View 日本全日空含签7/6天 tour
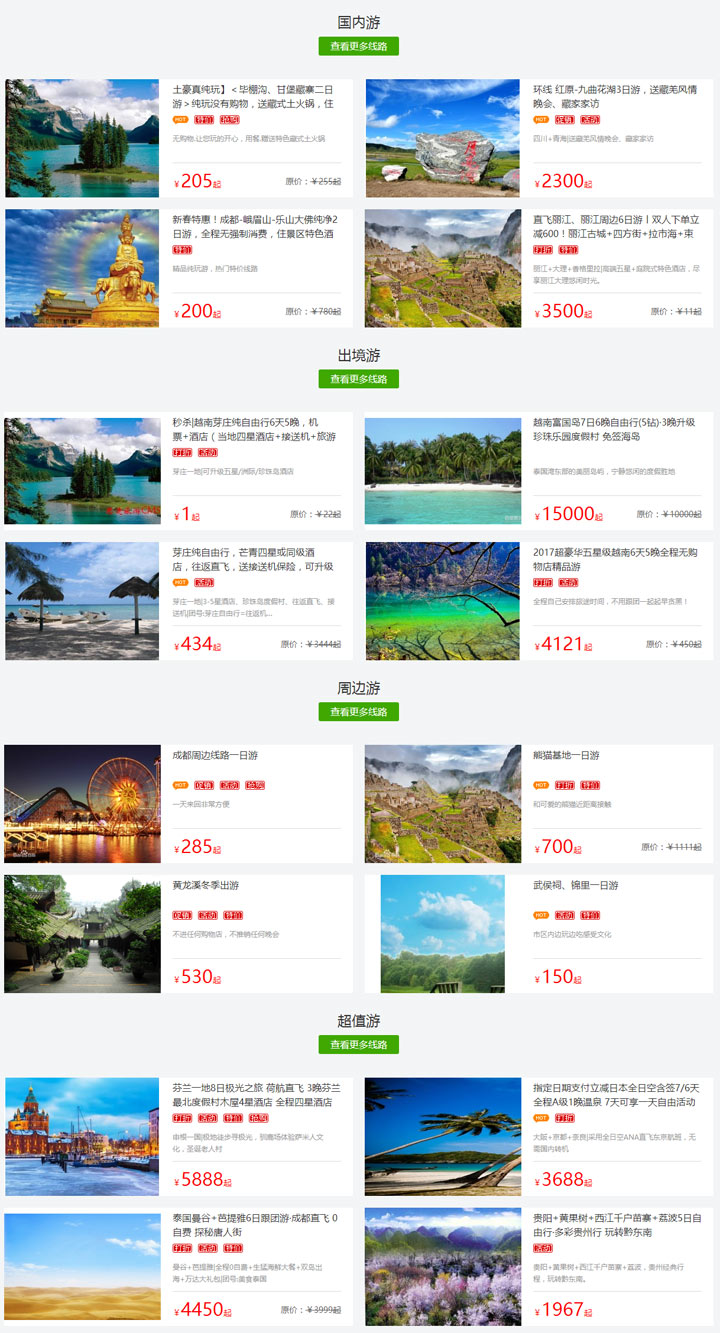This screenshot has height=1333, width=720. pos(614,1095)
